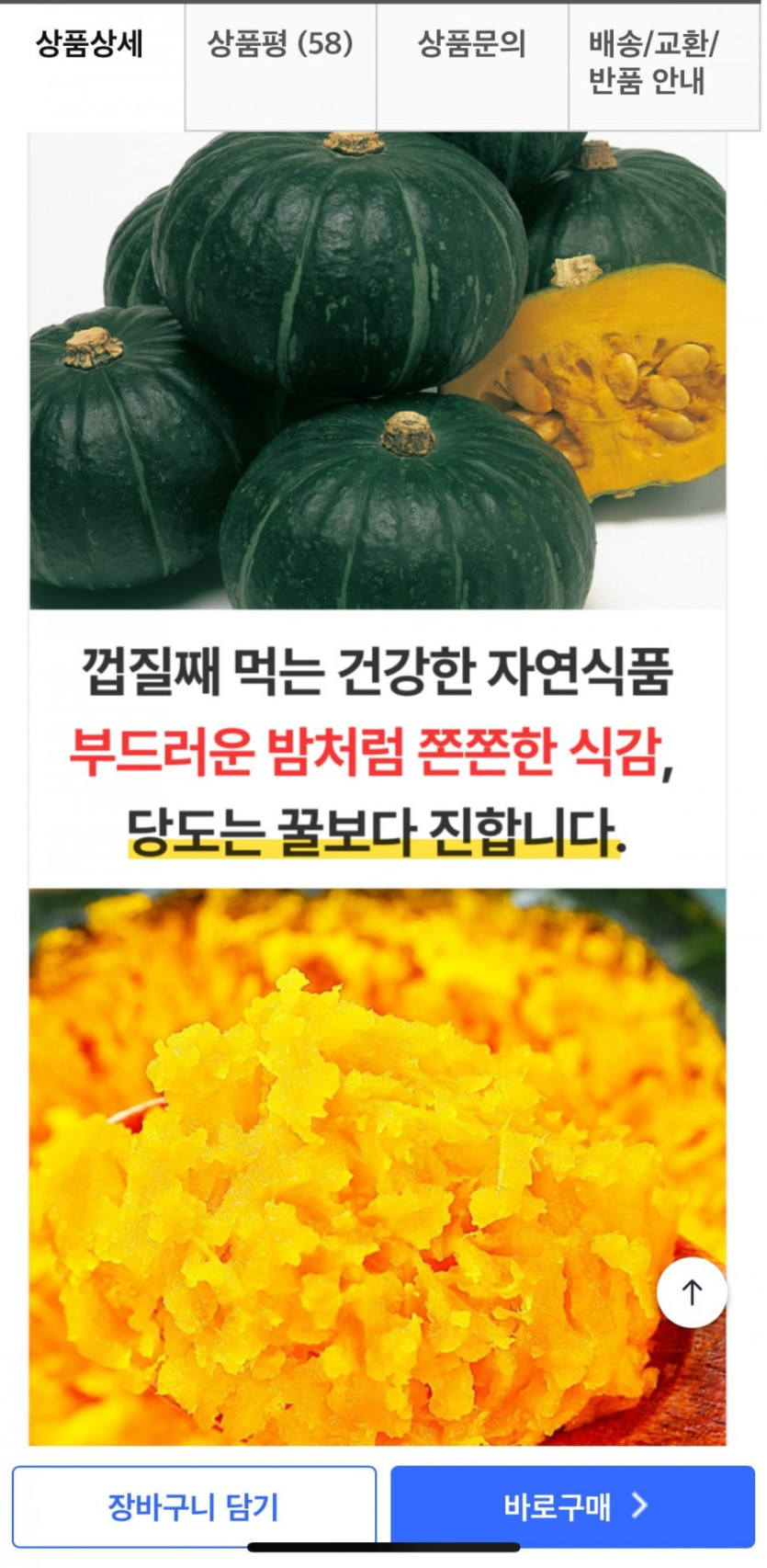Tap the 장바구니 담기 button

tap(194, 1506)
